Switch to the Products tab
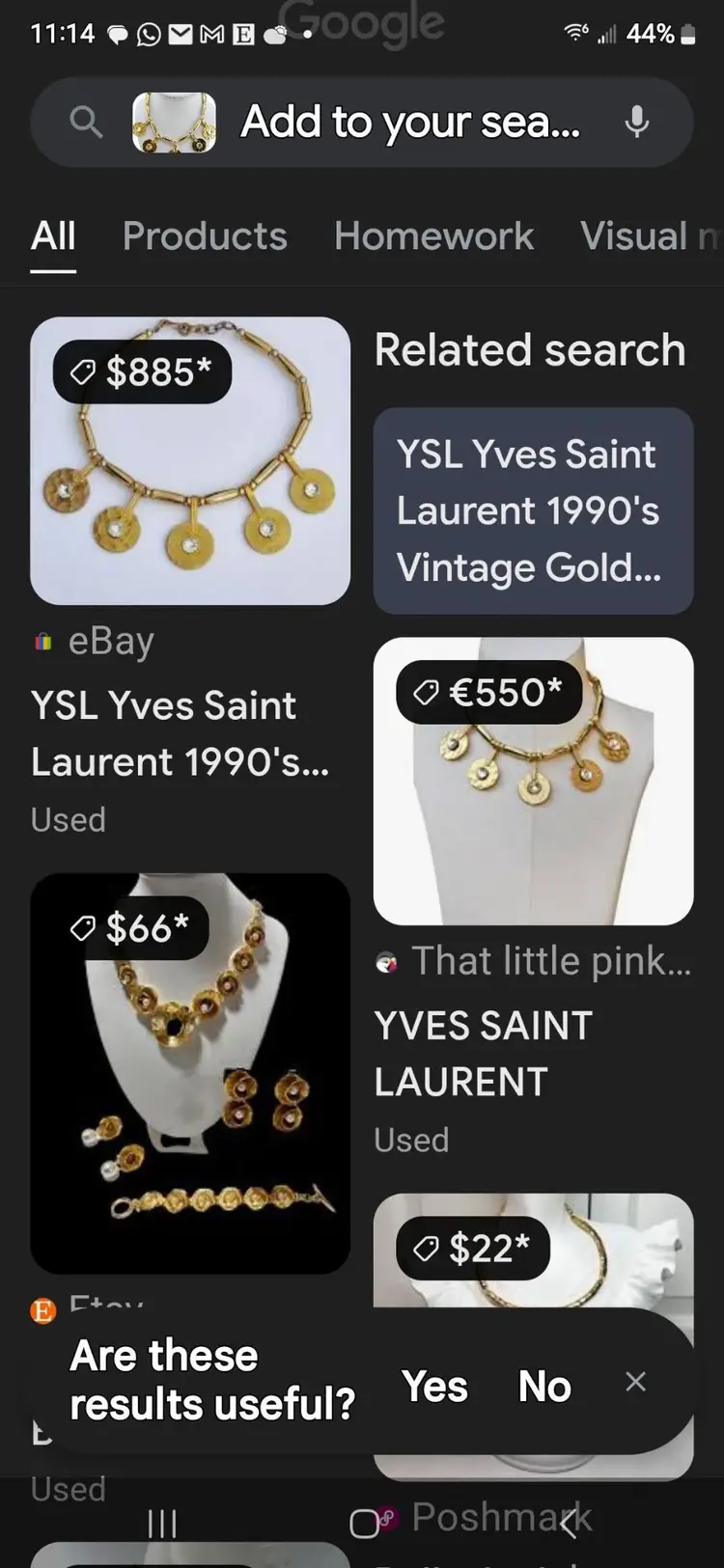 tap(205, 236)
